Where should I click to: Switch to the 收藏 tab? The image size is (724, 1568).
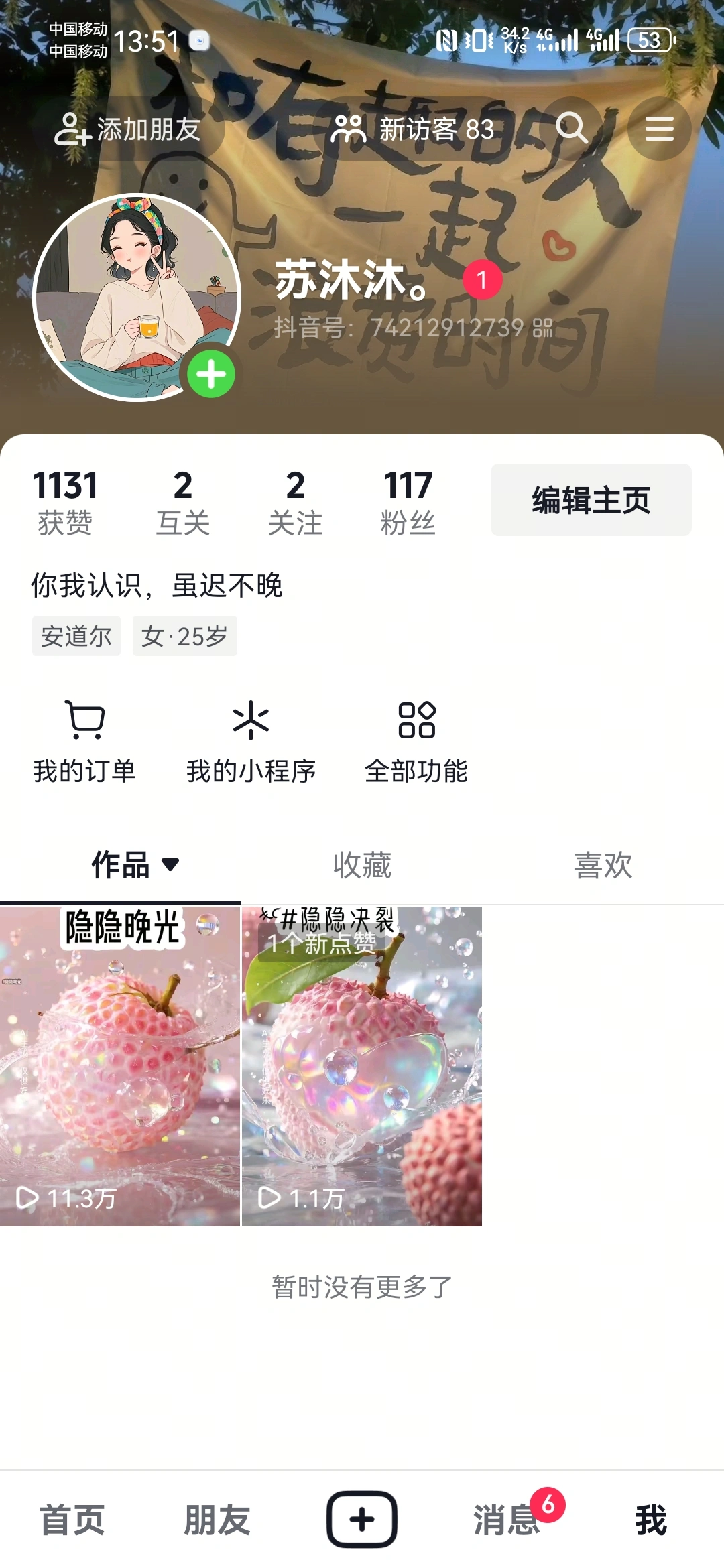(x=362, y=864)
